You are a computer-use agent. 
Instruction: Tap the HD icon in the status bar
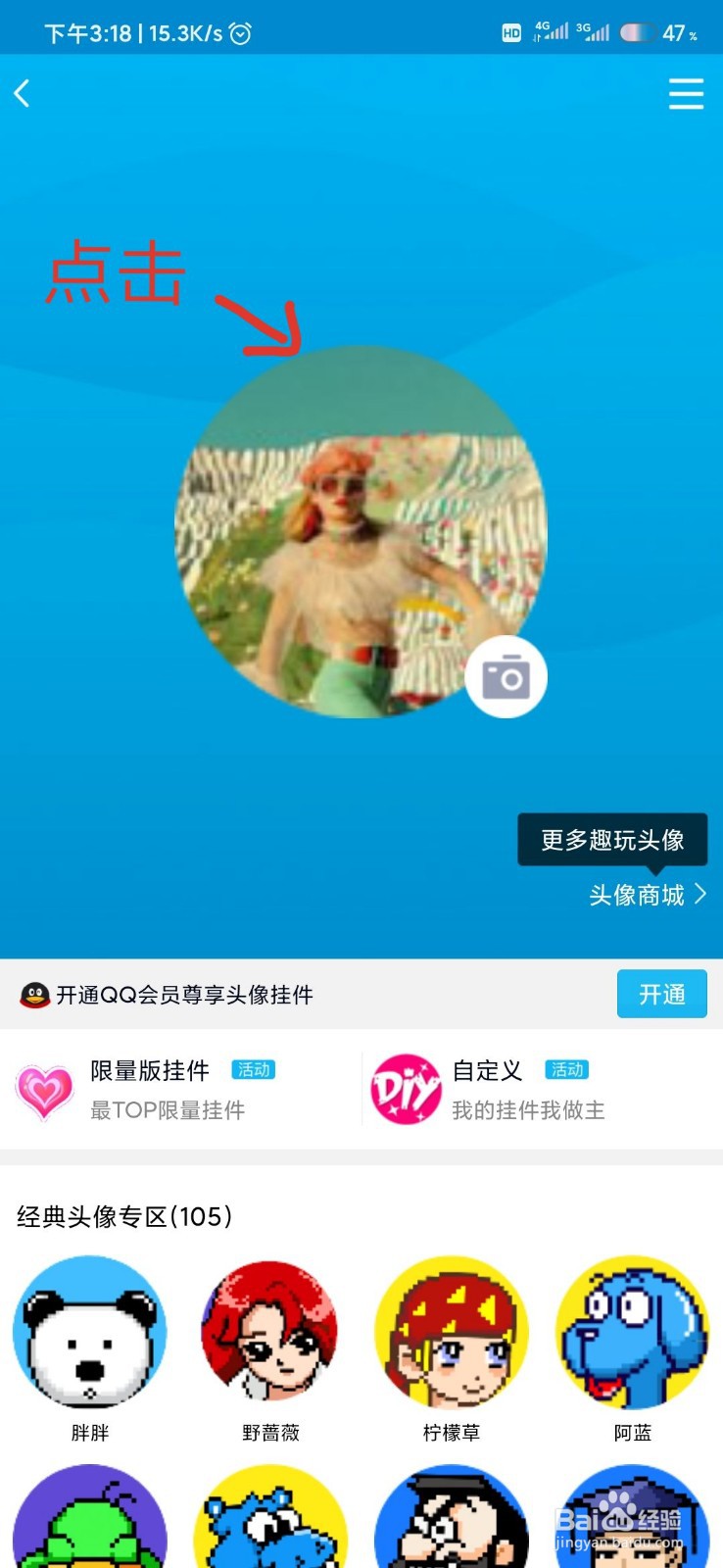coord(510,32)
